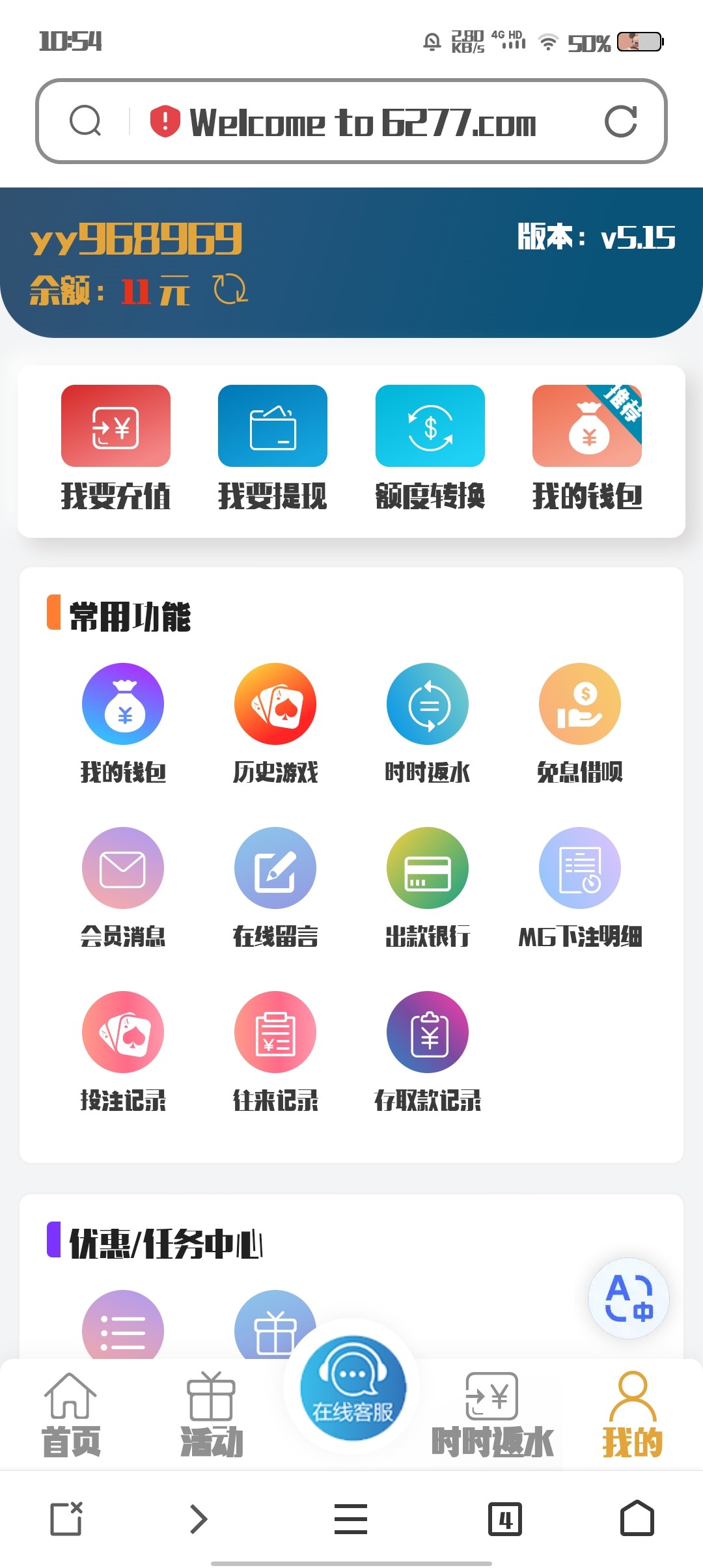Screen dimensions: 703x1568
Task: Refresh the account balance
Action: click(230, 289)
